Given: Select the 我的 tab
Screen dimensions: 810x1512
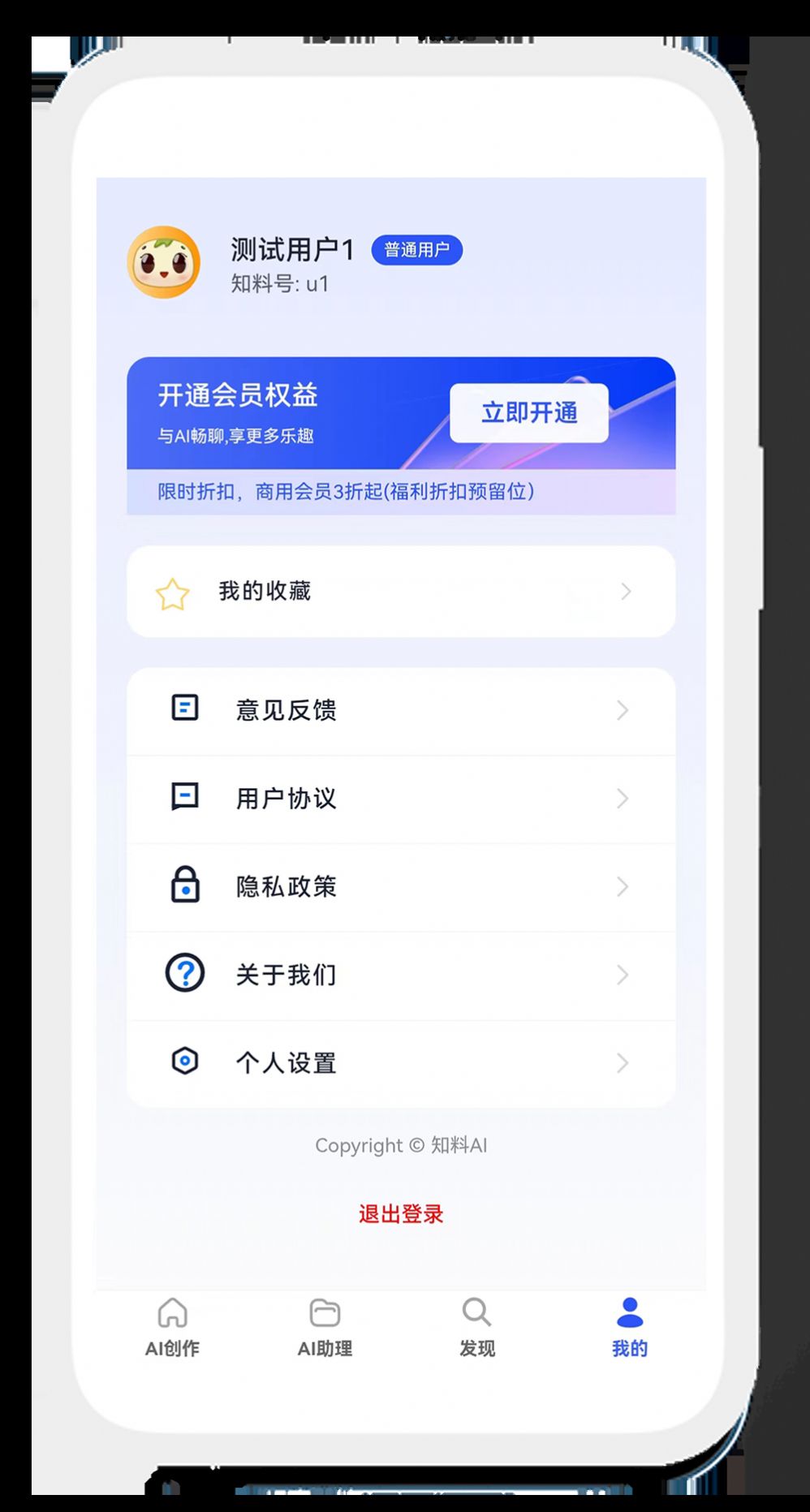Looking at the screenshot, I should click(x=629, y=1328).
